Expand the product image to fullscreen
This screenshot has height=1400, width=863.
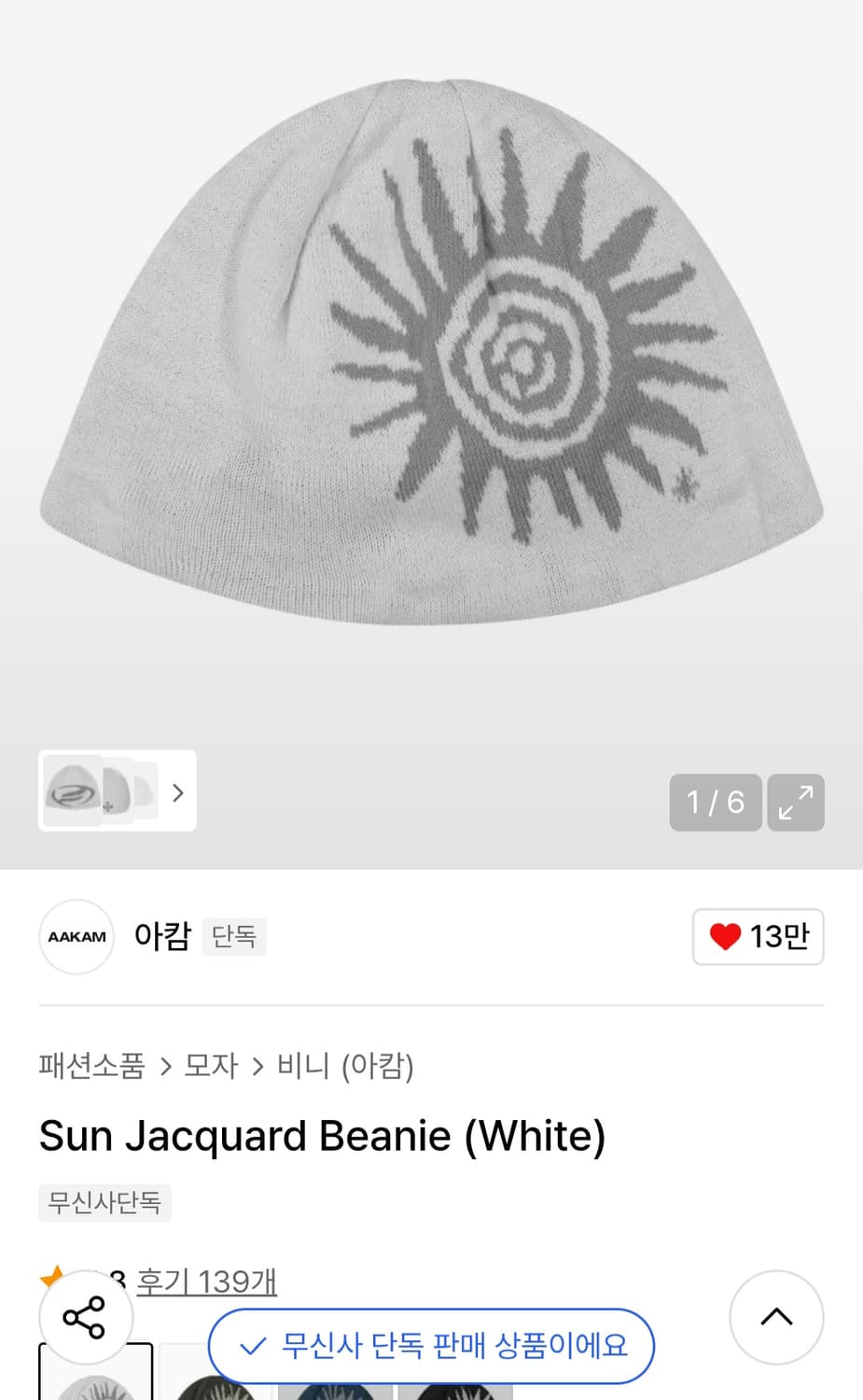[x=795, y=803]
